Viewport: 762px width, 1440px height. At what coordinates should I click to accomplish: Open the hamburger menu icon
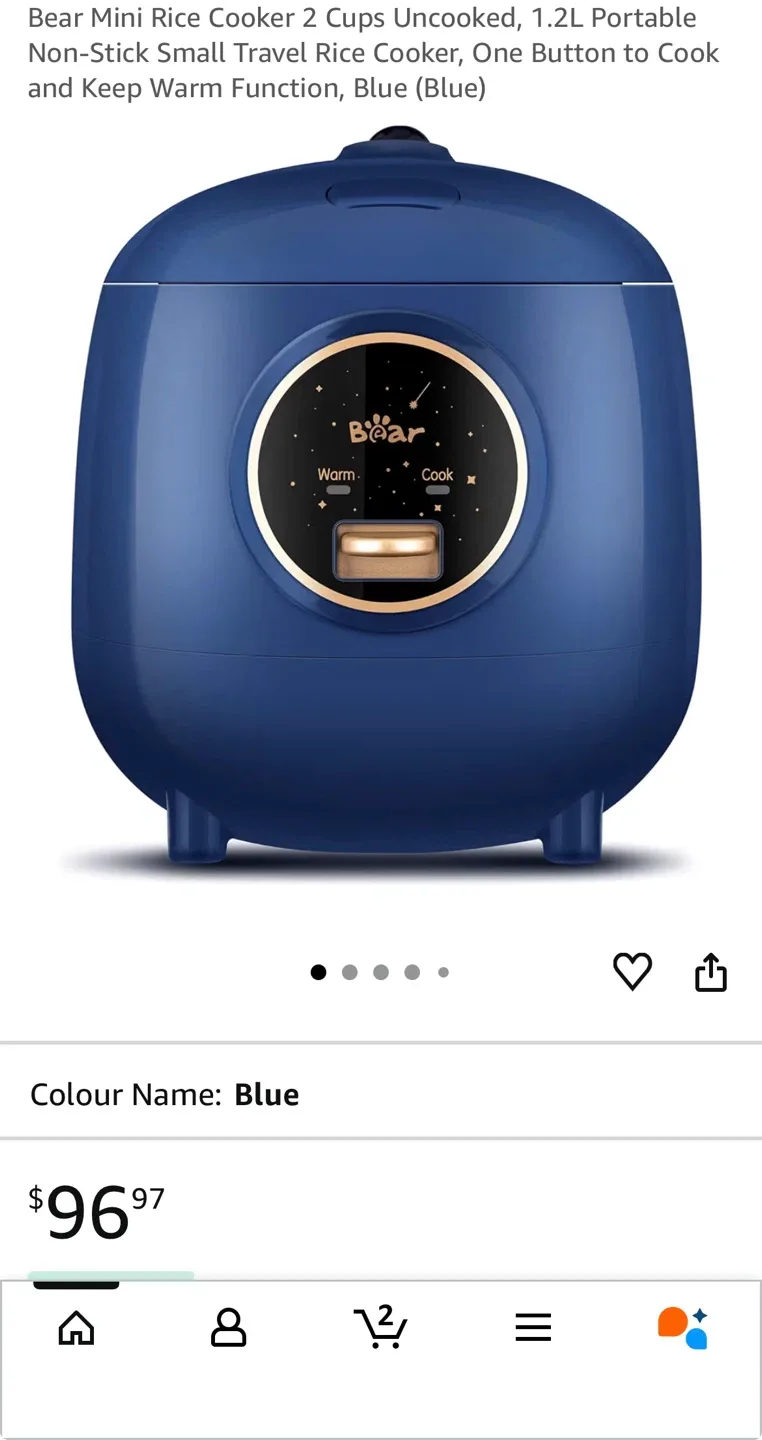tap(533, 1328)
